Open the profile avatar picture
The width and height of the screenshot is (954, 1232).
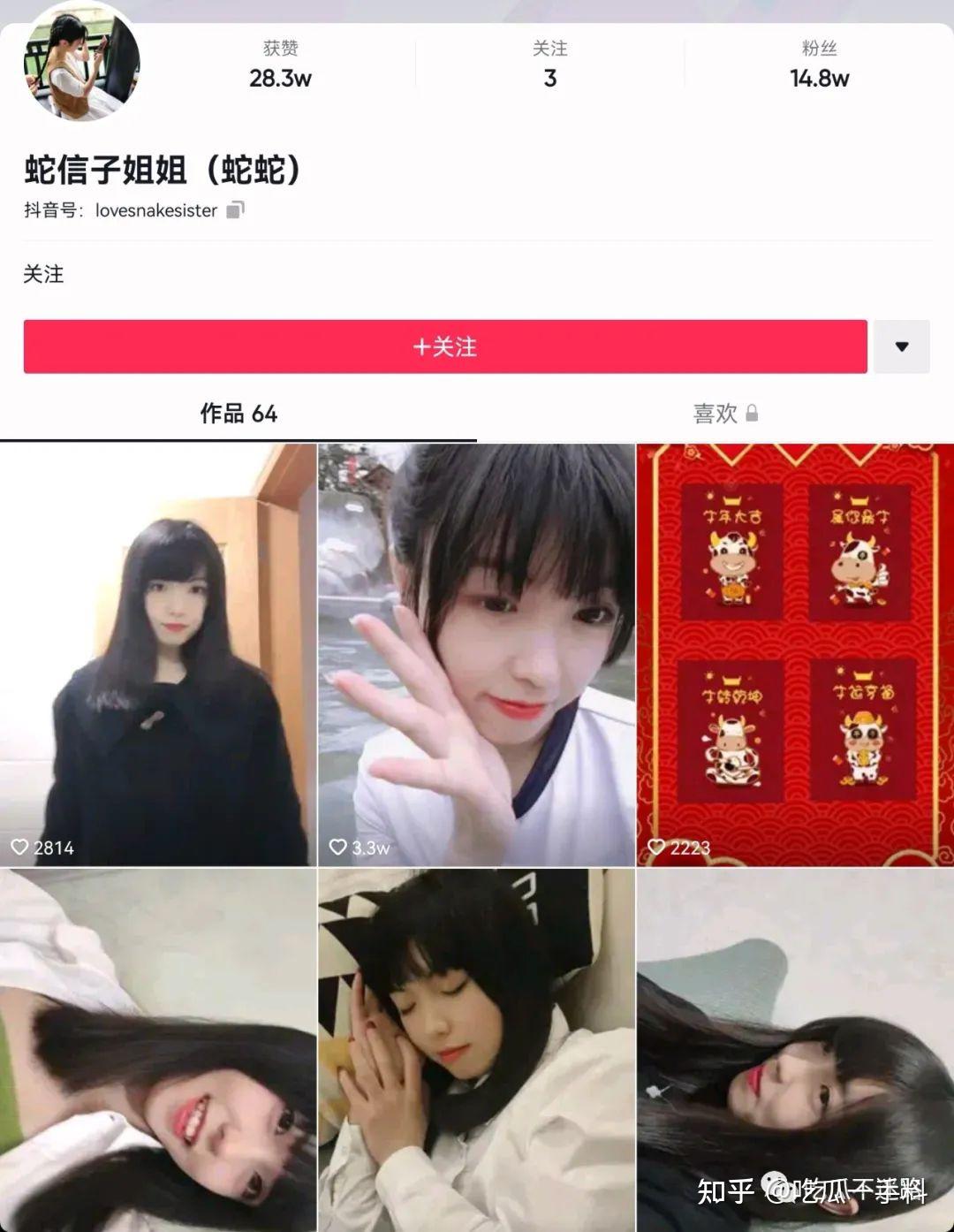point(81,64)
